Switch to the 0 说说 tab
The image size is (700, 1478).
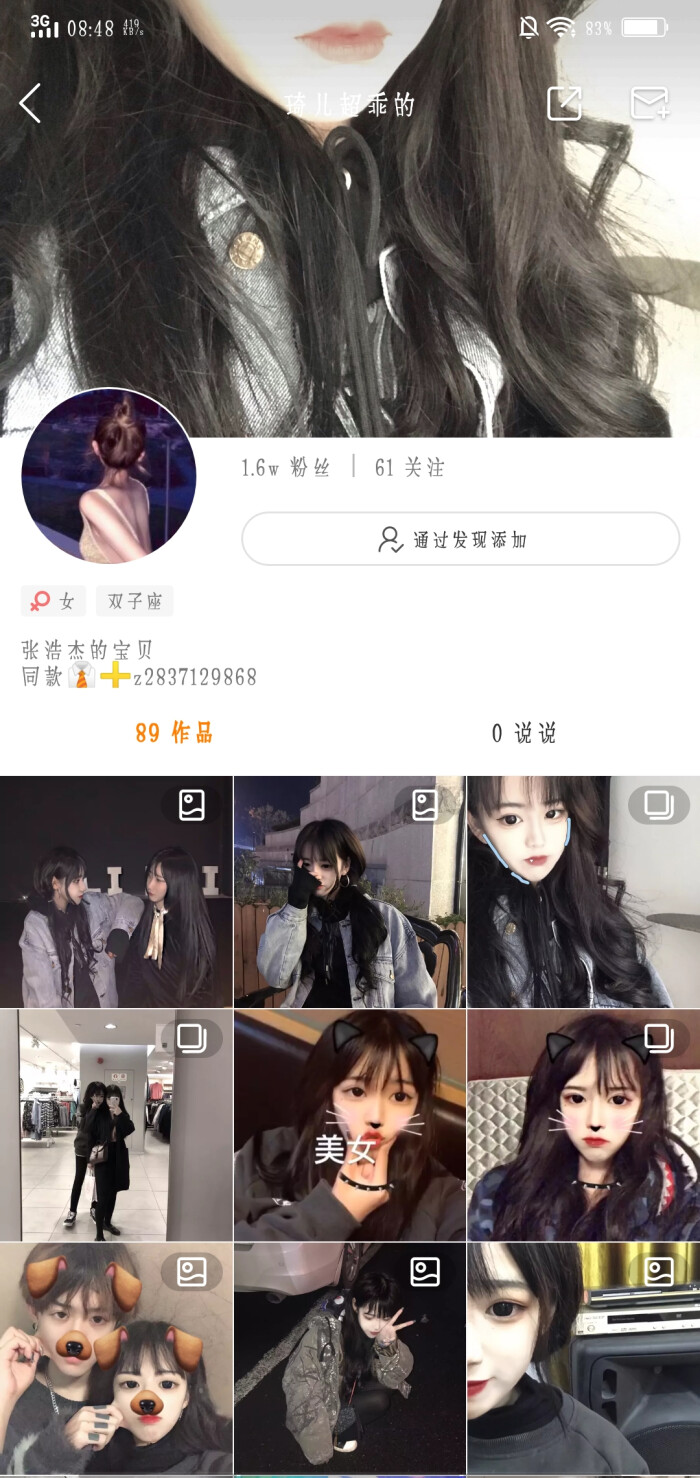(x=523, y=733)
